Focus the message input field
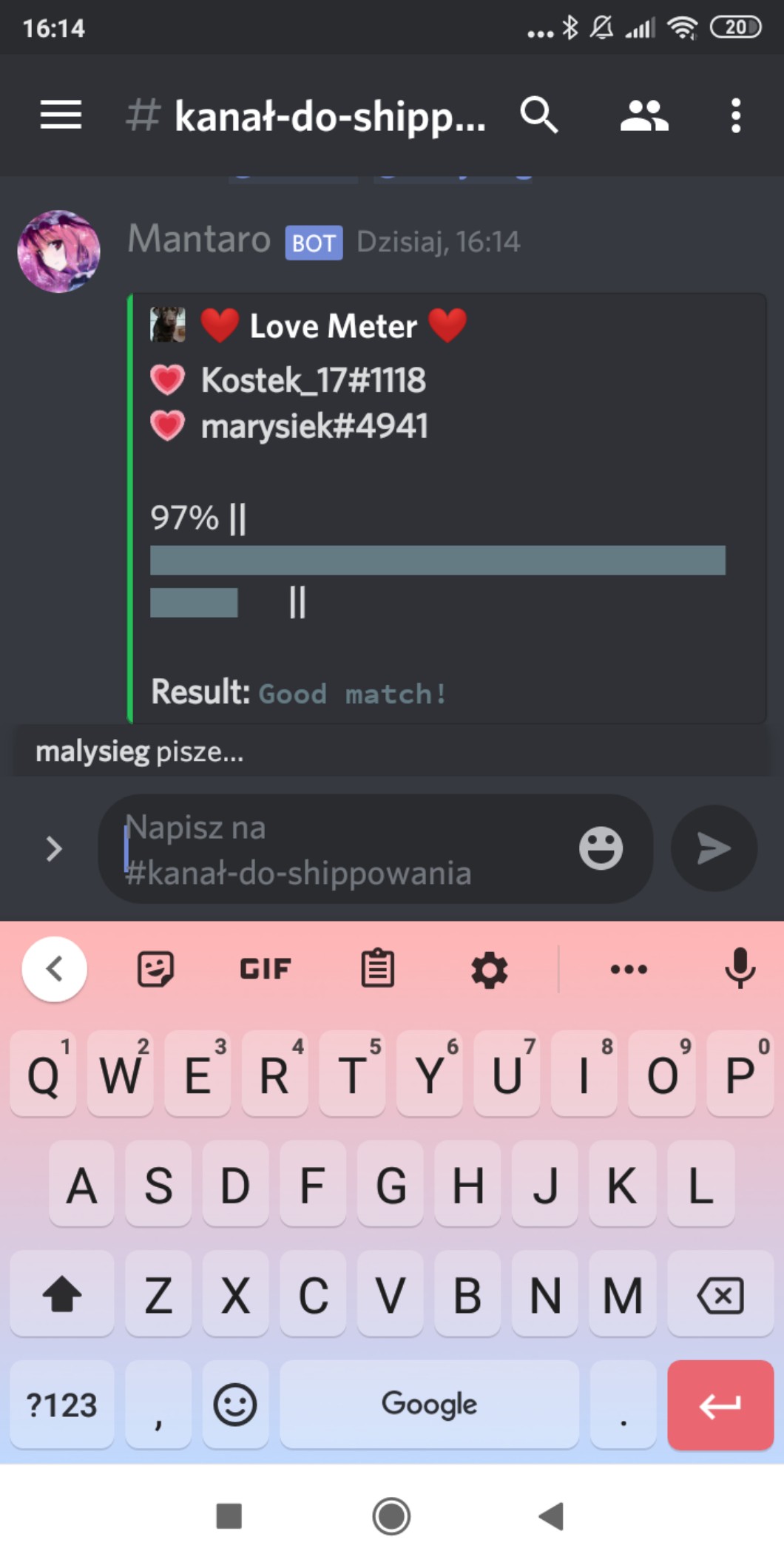This screenshot has height=1568, width=784. point(340,849)
